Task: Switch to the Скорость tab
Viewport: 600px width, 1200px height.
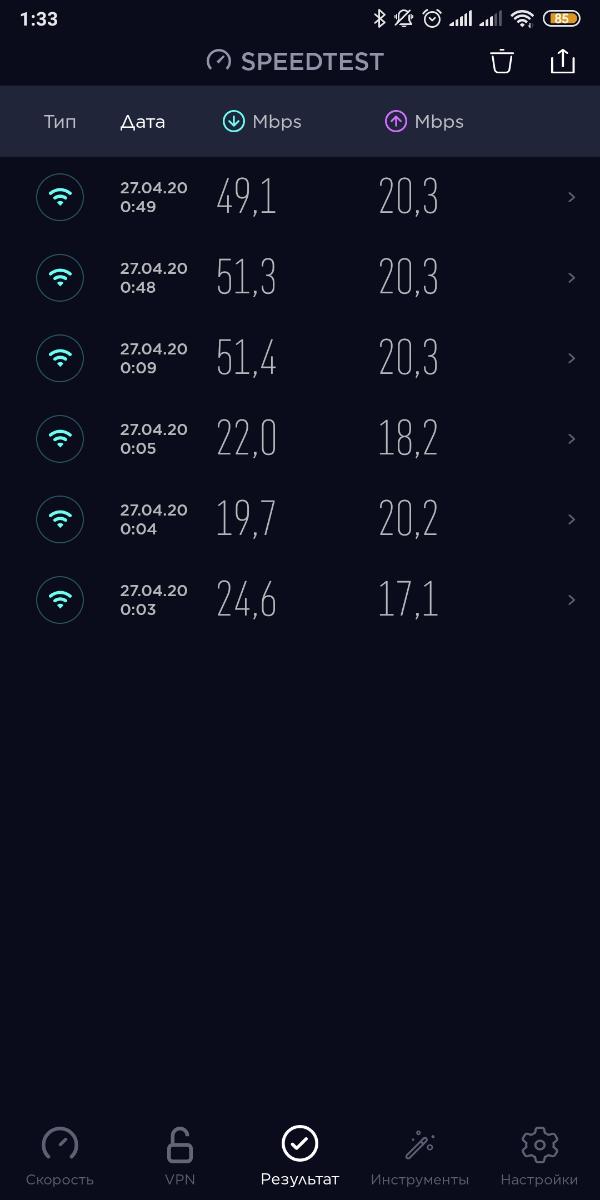Action: 60,1156
